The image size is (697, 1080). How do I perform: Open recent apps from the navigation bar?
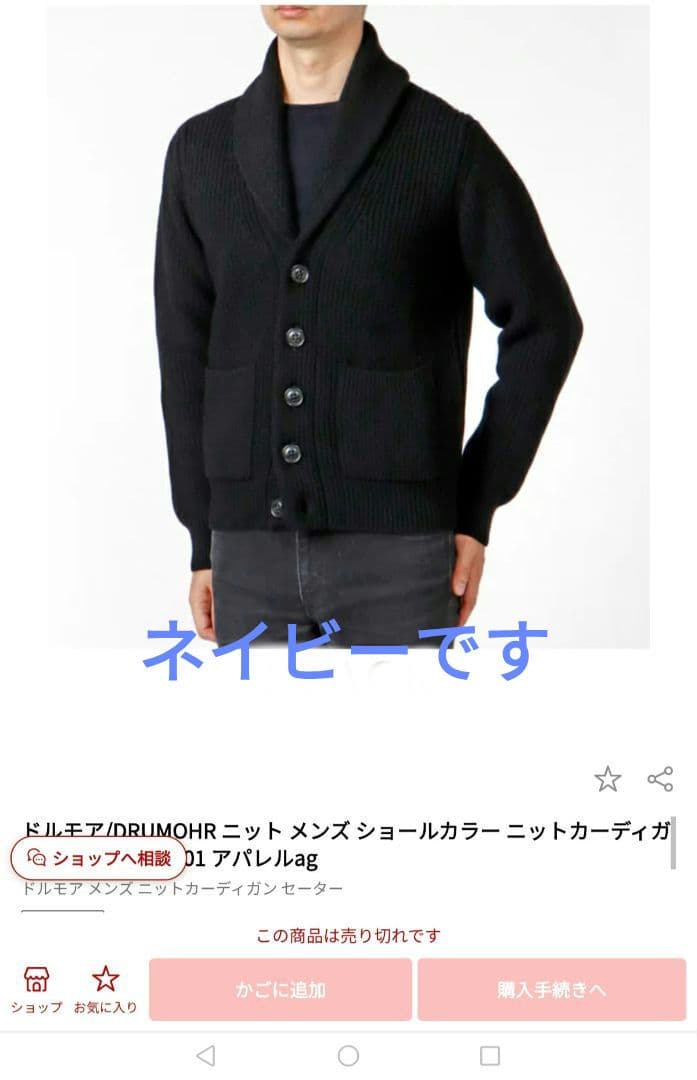(x=490, y=1055)
